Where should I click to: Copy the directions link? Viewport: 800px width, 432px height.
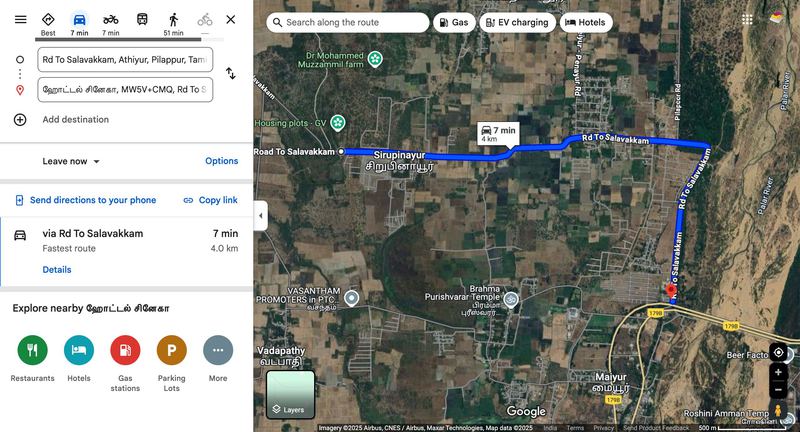tap(210, 200)
